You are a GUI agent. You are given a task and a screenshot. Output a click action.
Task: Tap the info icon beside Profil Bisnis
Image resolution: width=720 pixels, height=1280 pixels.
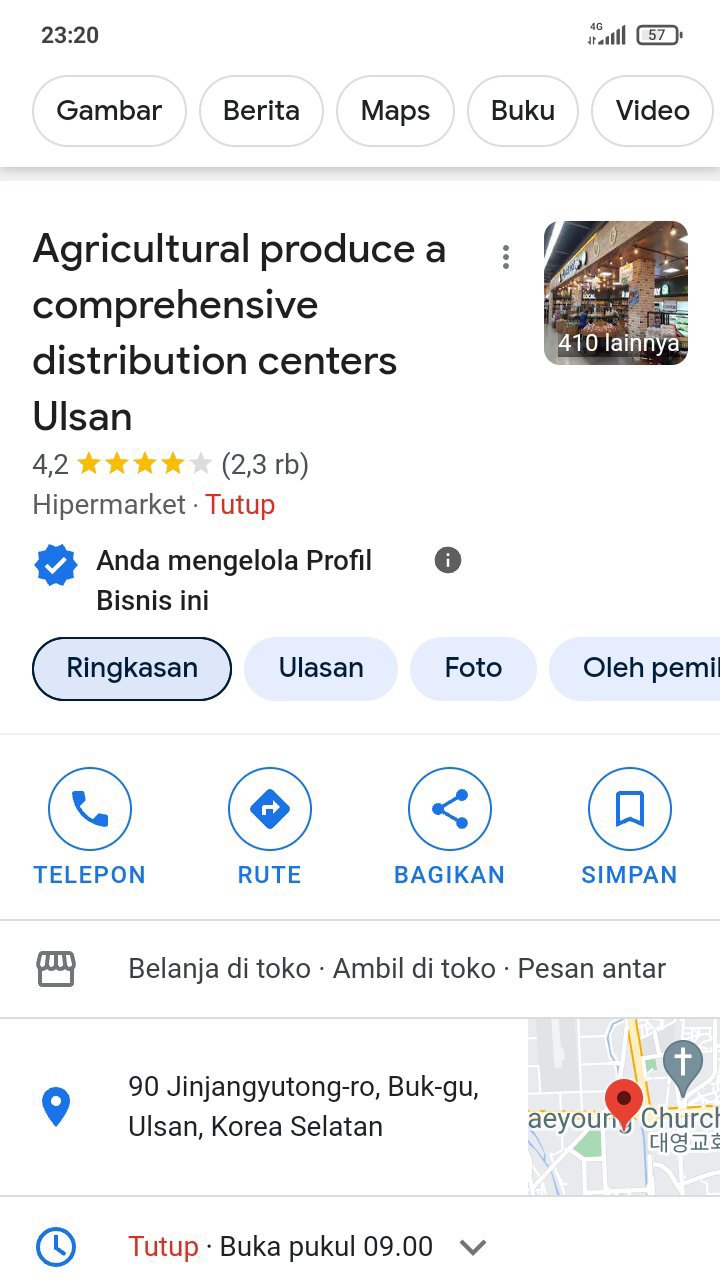click(448, 560)
